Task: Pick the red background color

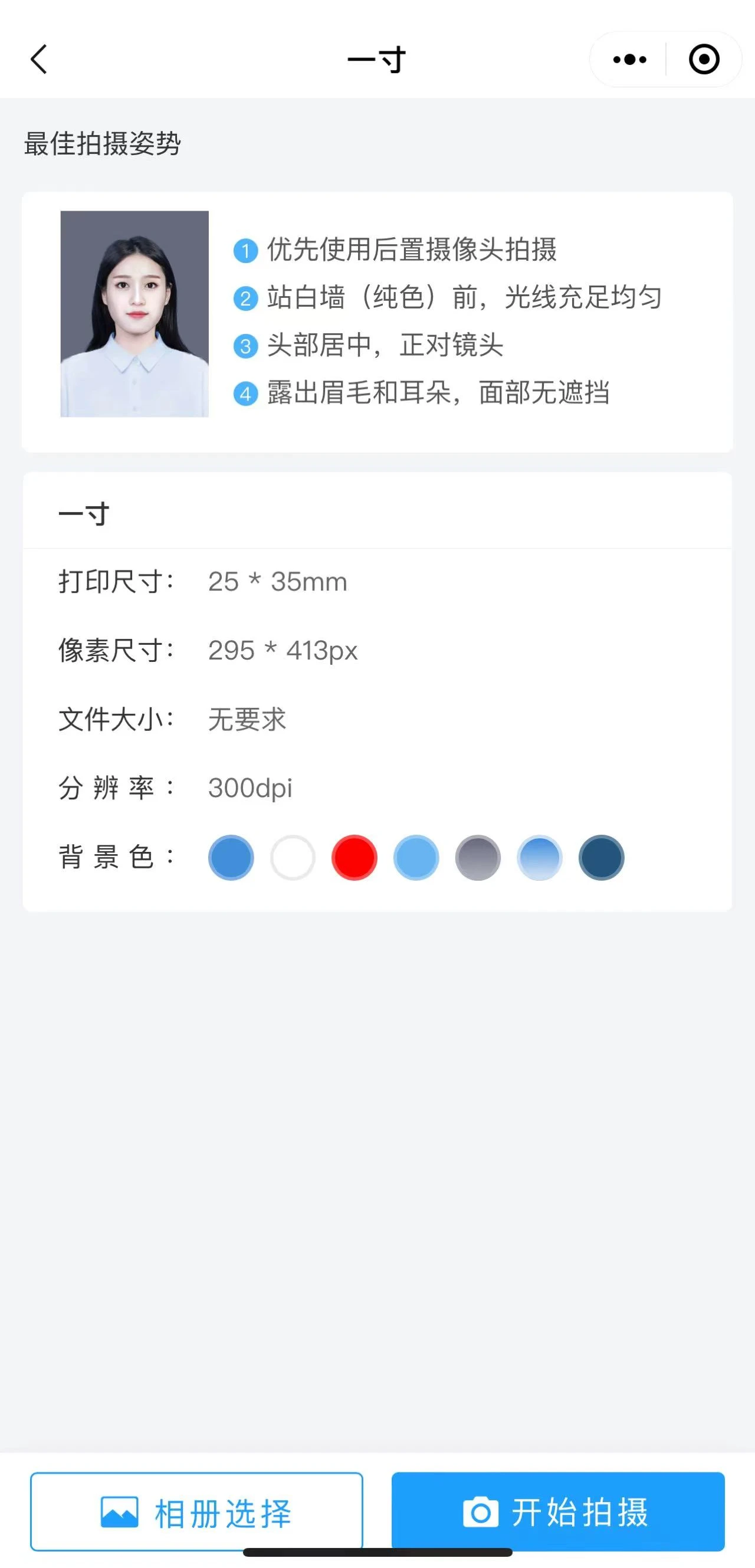Action: pyautogui.click(x=354, y=858)
